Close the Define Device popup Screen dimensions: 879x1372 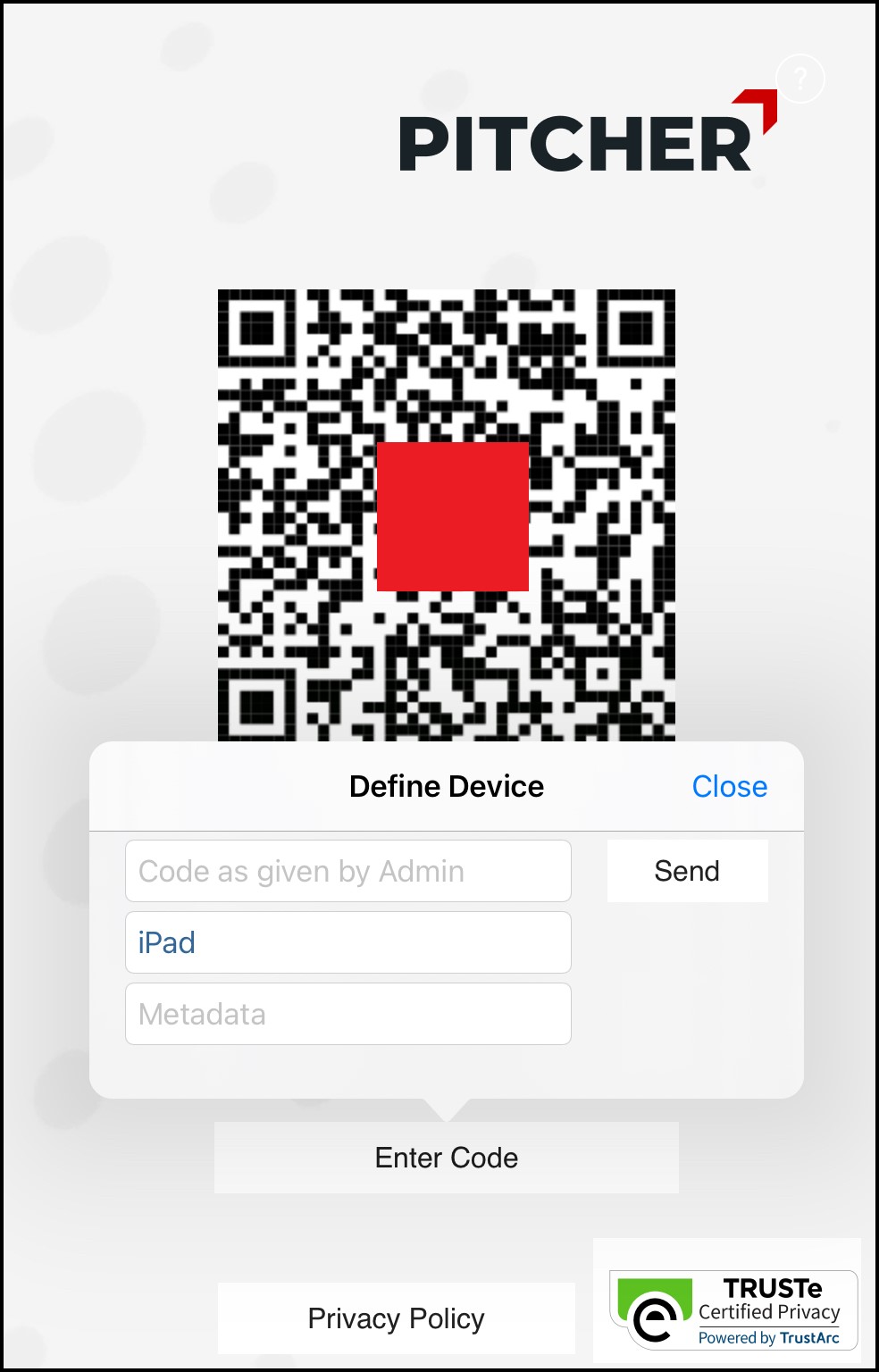[729, 786]
